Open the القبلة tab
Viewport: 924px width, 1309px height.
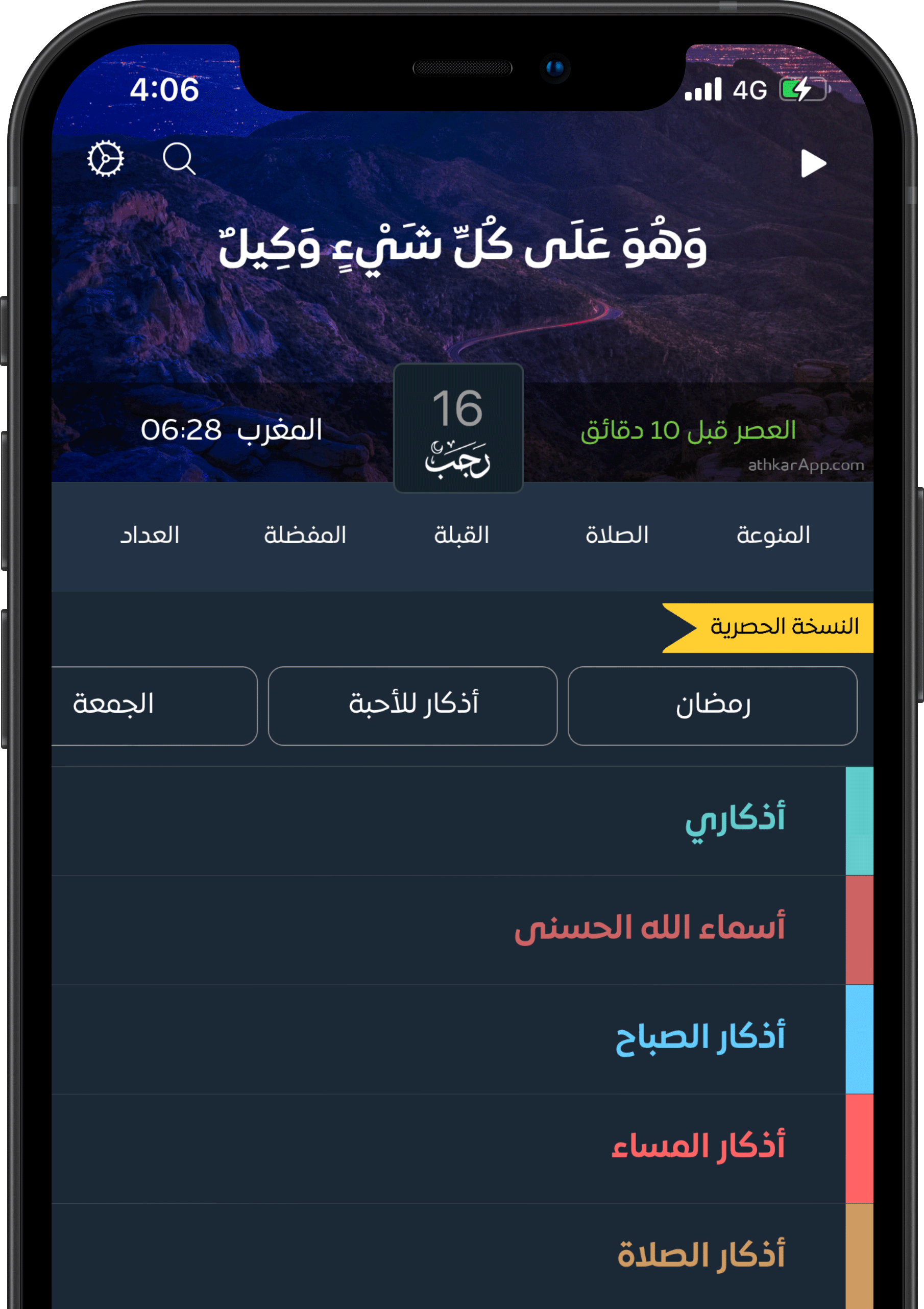(x=461, y=535)
